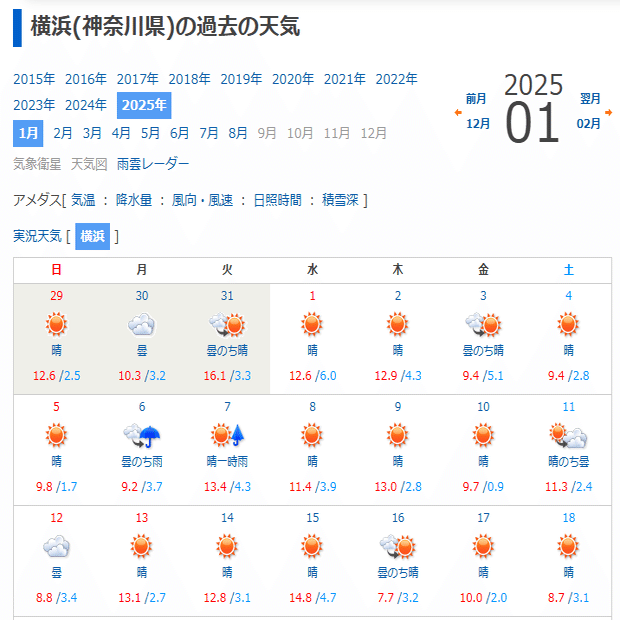Switch to the year 2024年

click(86, 104)
